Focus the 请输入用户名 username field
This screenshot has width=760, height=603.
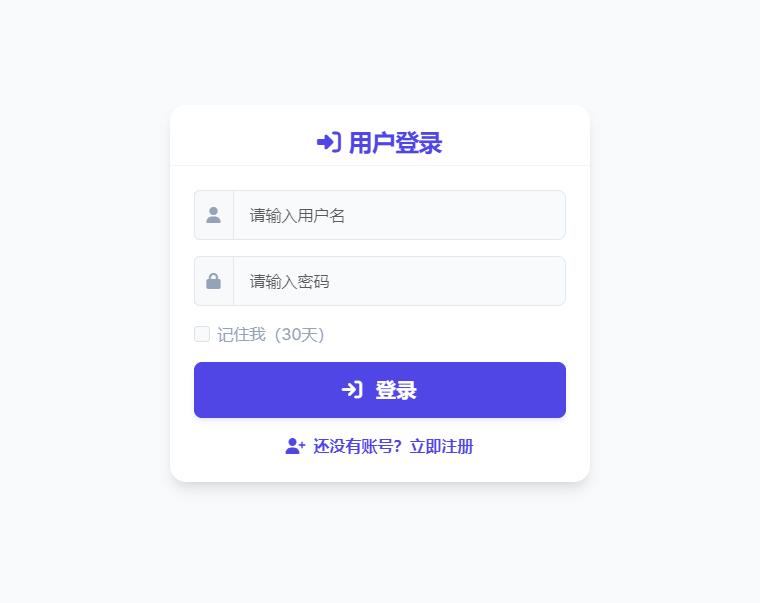click(398, 215)
